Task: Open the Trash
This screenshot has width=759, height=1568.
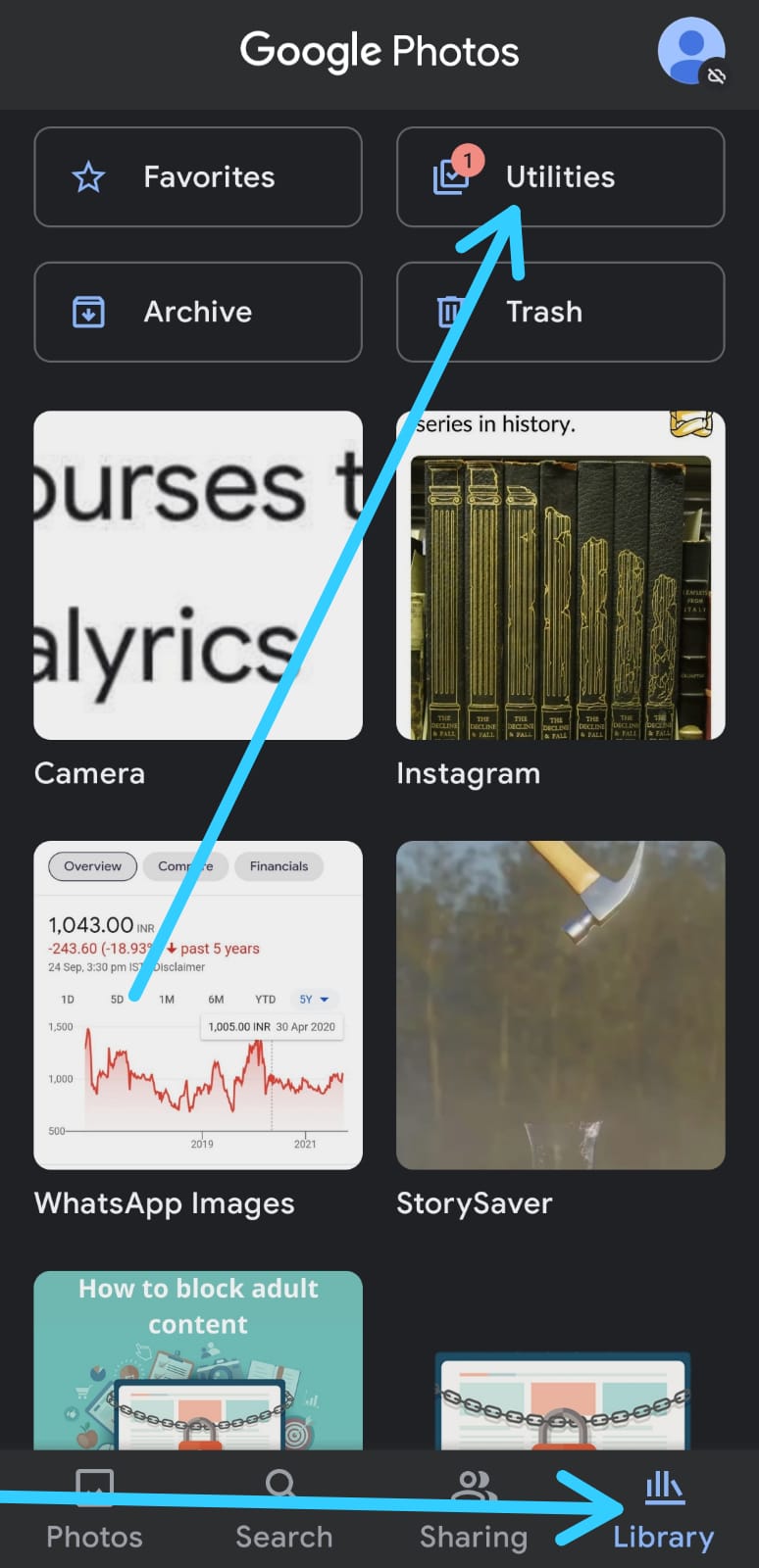Action: click(x=560, y=312)
